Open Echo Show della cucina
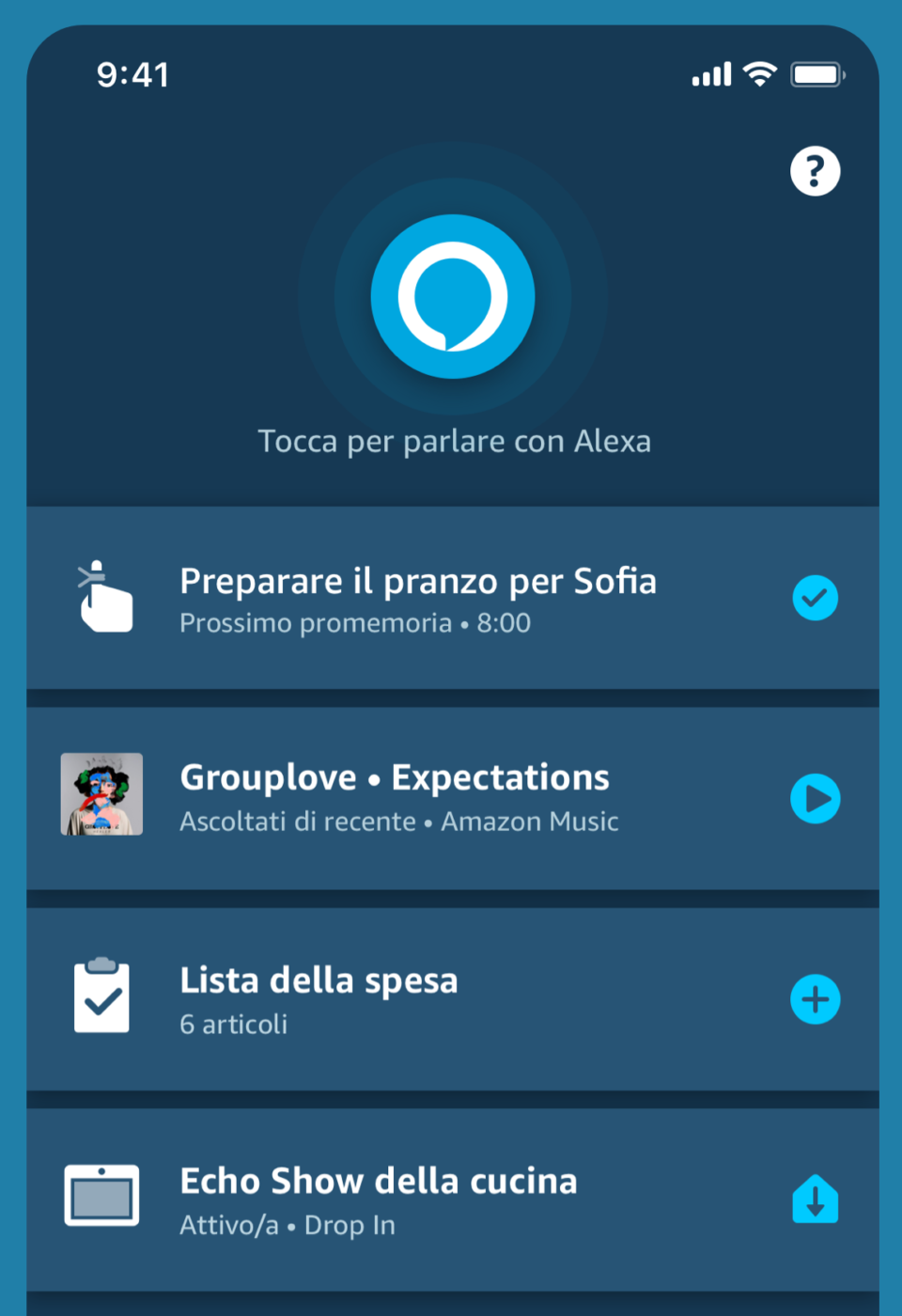Image resolution: width=902 pixels, height=1316 pixels. pyautogui.click(x=378, y=1199)
